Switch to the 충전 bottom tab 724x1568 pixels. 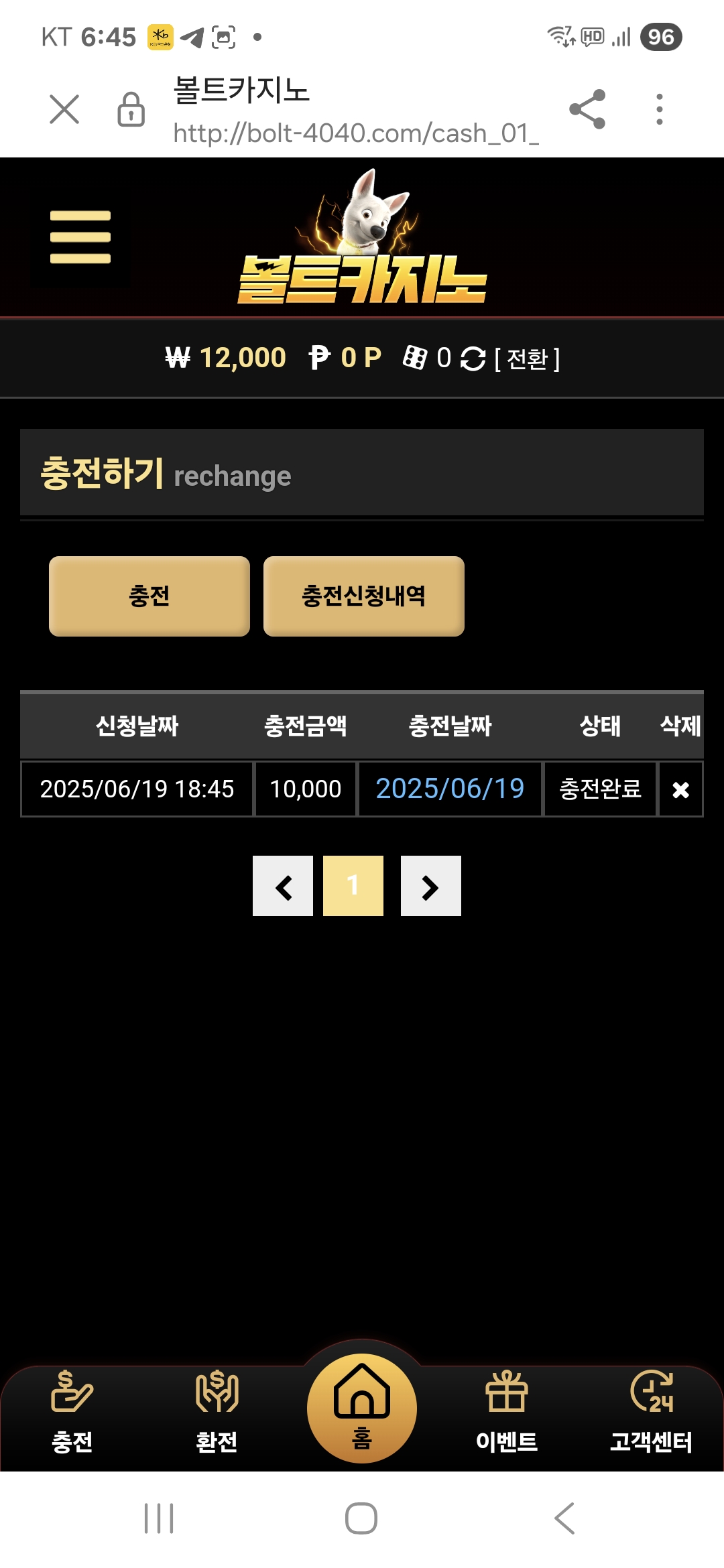tap(72, 1411)
